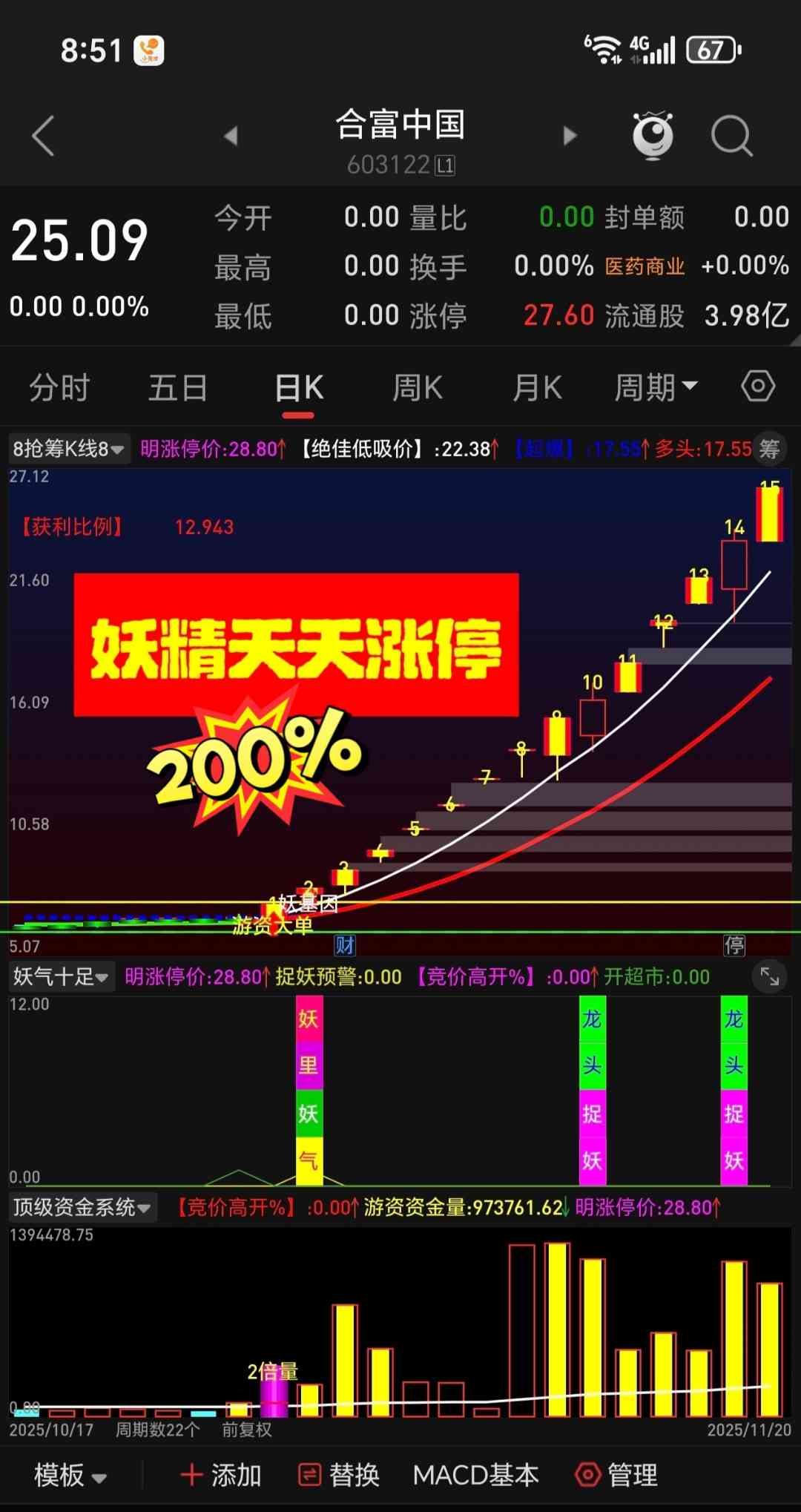This screenshot has width=801, height=1512.
Task: Switch to the 分时 tab
Action: click(x=59, y=387)
